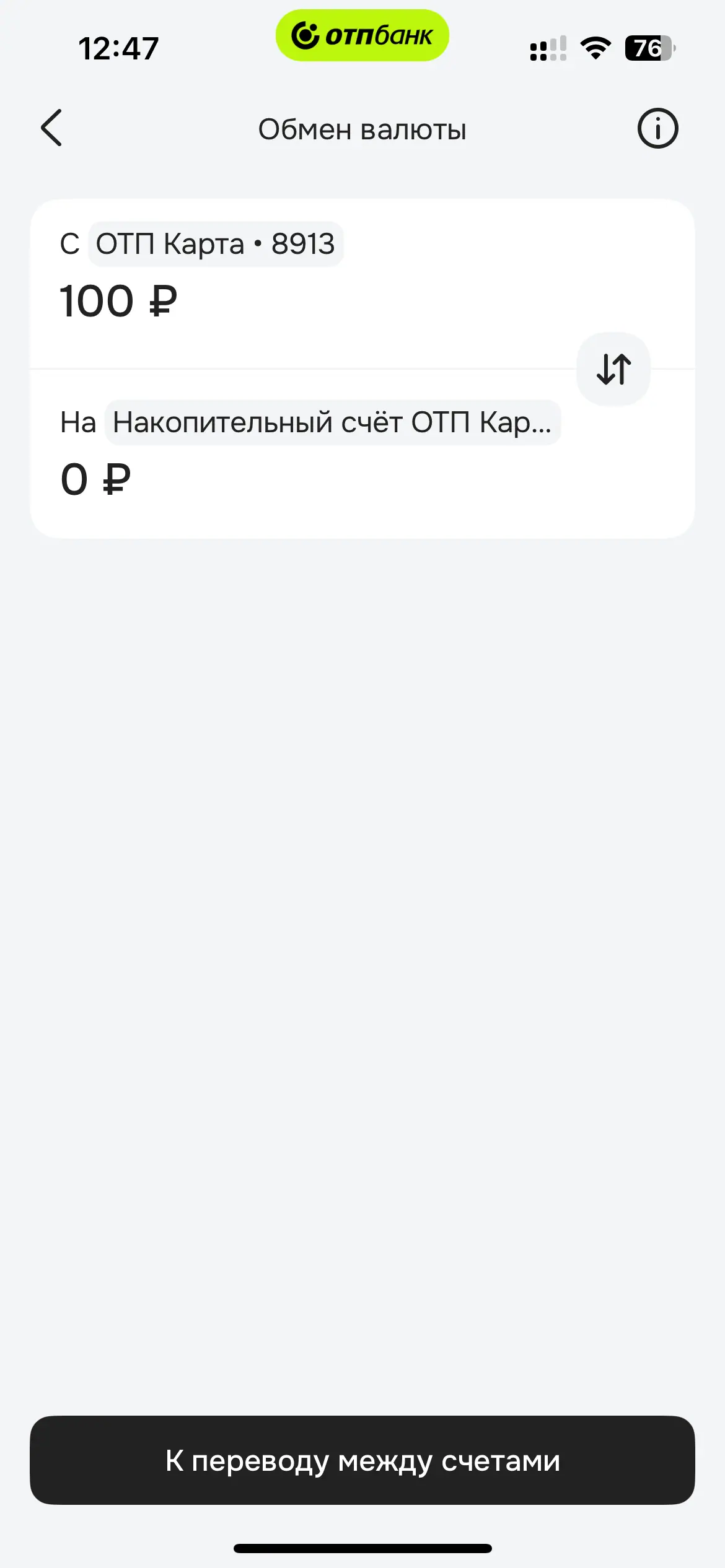Edit the 100 ₽ source amount

(x=118, y=302)
